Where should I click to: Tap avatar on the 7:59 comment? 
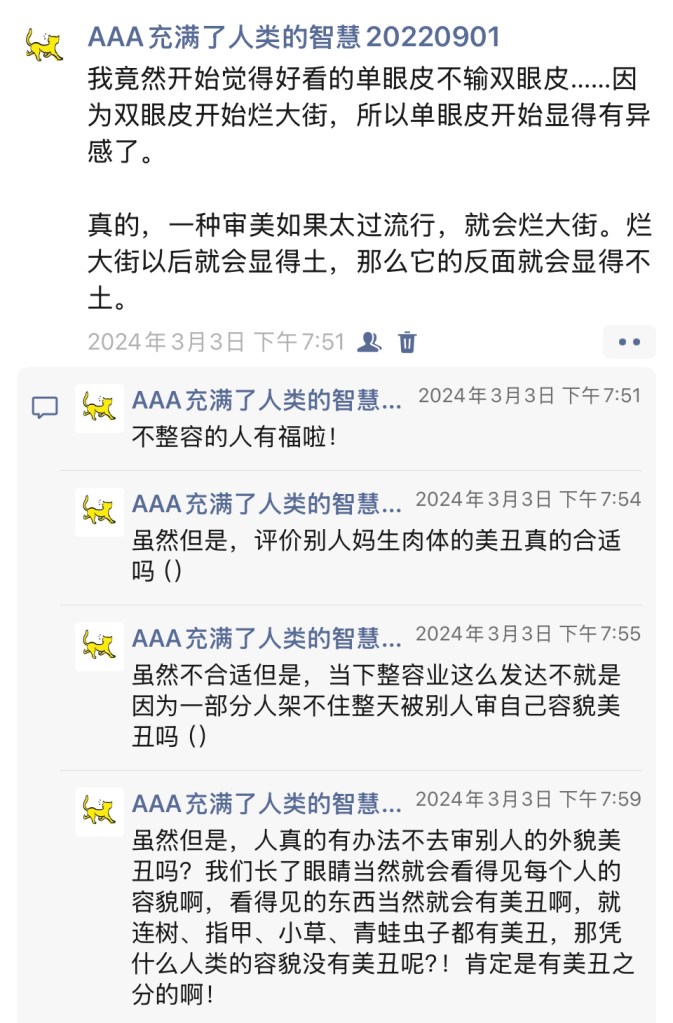point(99,811)
